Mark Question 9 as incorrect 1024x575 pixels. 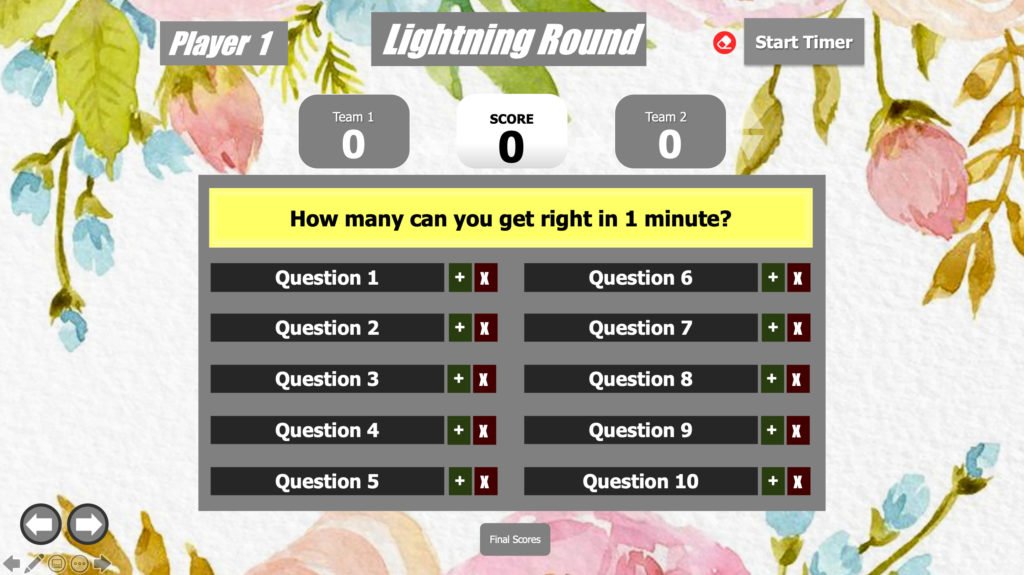798,430
